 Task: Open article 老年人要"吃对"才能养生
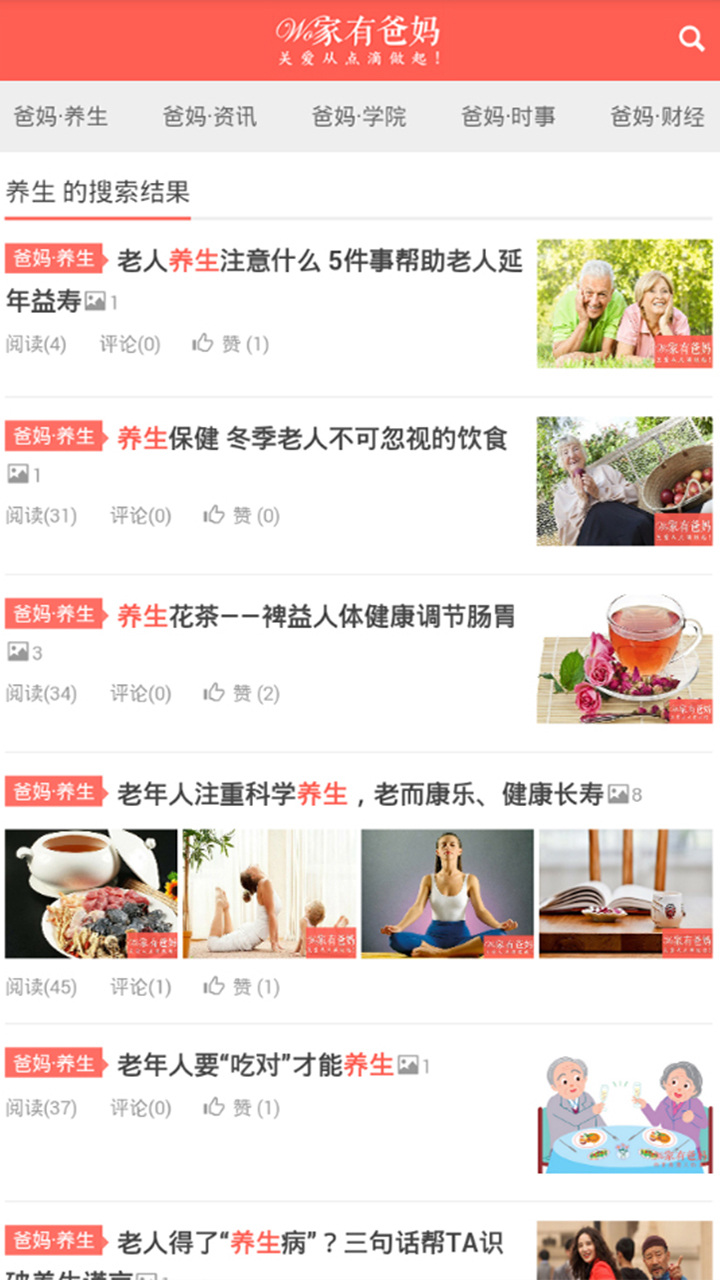255,1066
